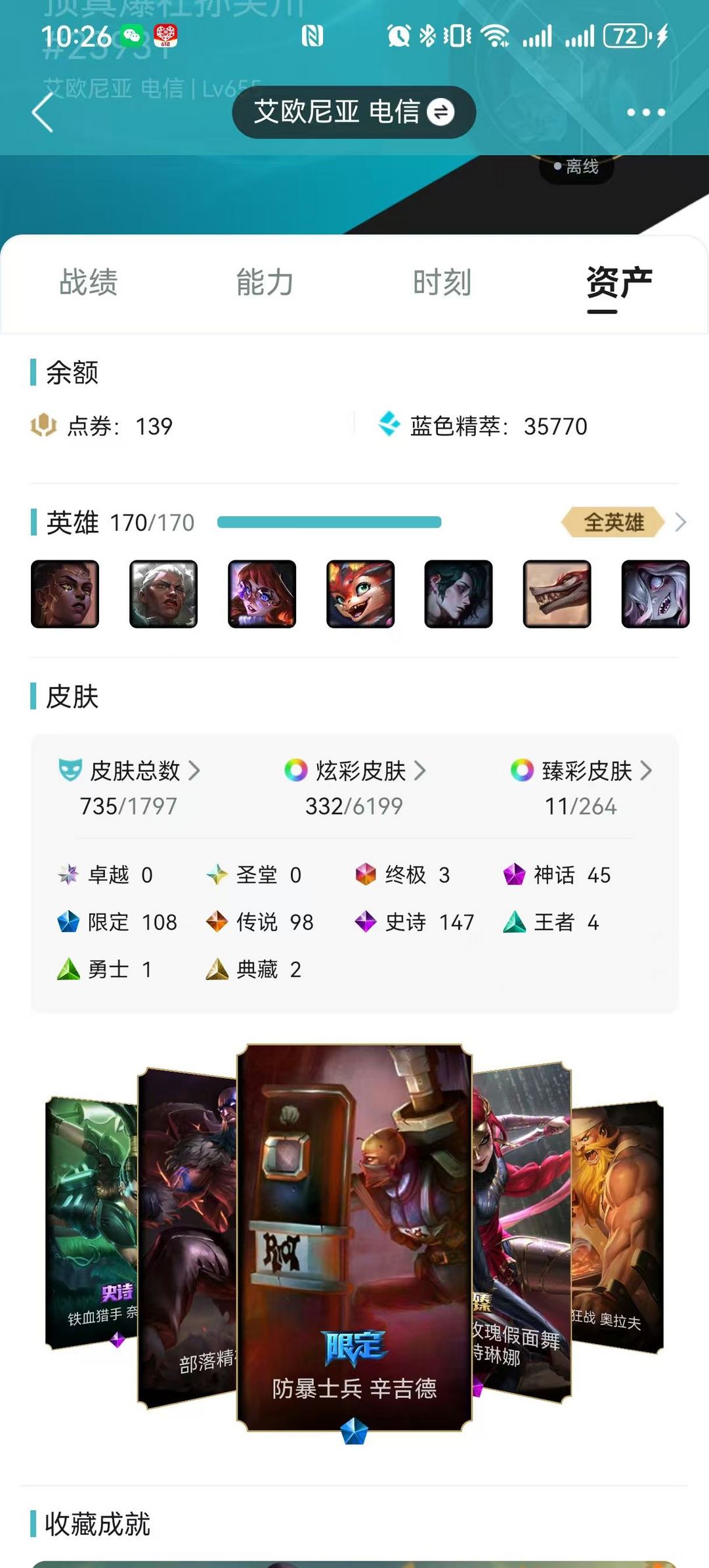Screen dimensions: 709x1568
Task: Select the 资产 tab
Action: 619,282
